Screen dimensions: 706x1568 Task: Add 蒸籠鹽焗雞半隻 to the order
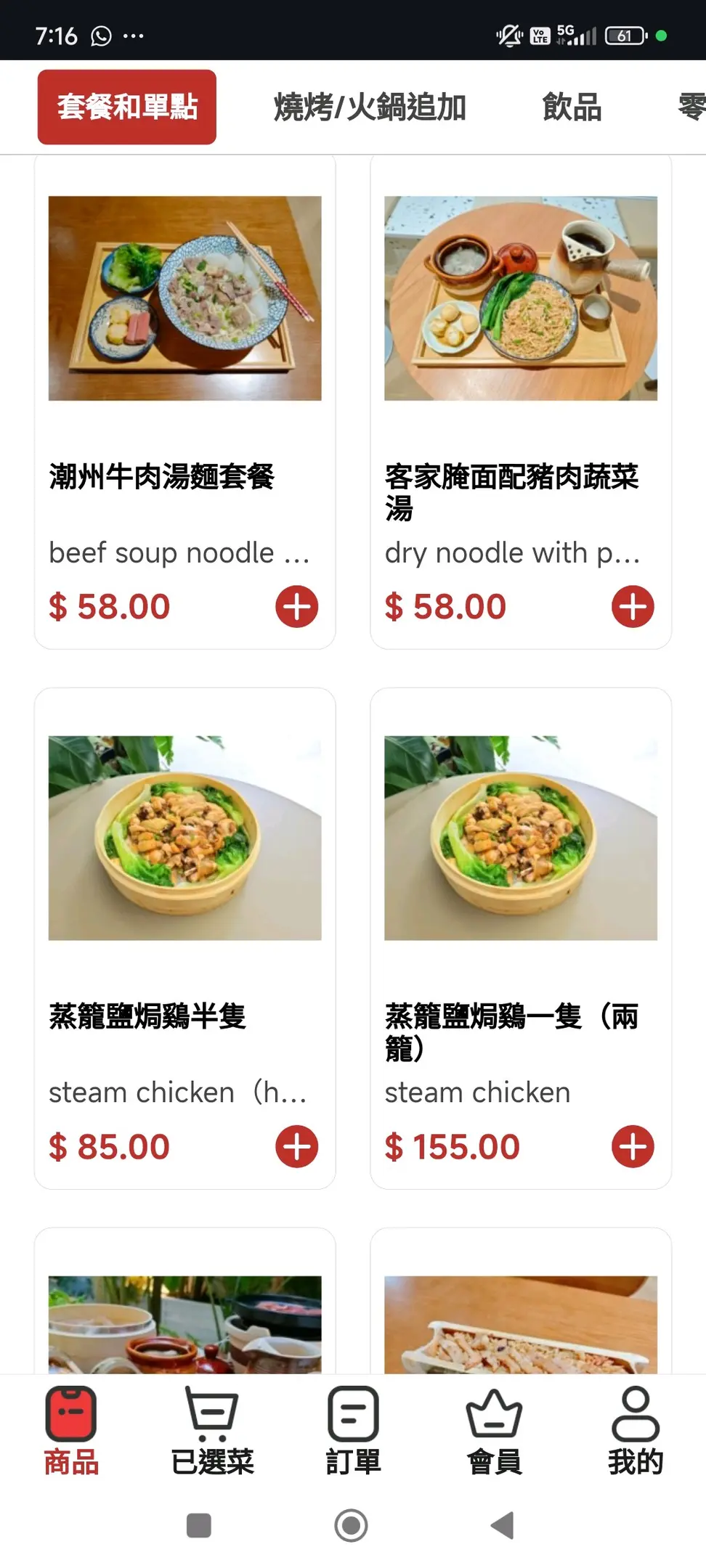(x=296, y=1146)
